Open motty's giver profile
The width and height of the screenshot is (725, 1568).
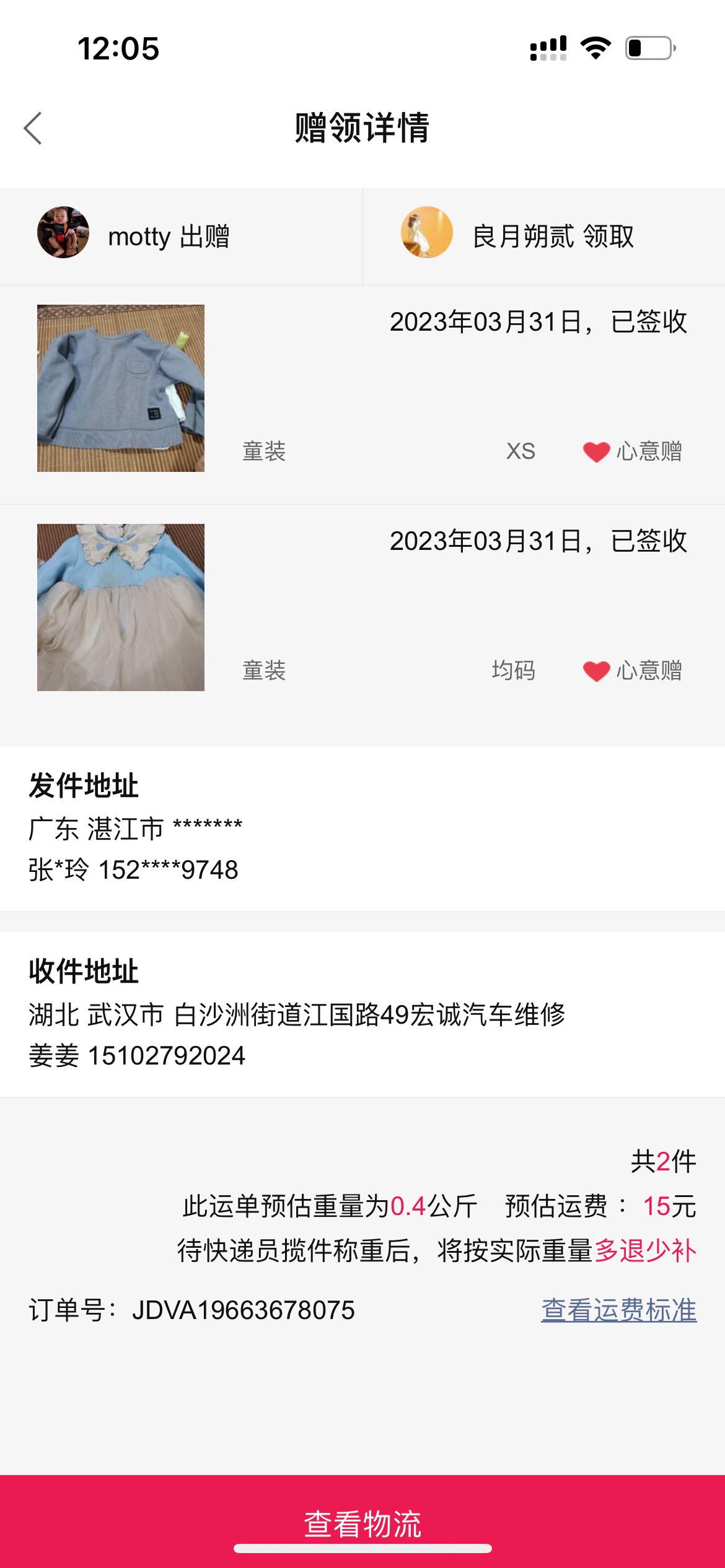click(x=181, y=236)
